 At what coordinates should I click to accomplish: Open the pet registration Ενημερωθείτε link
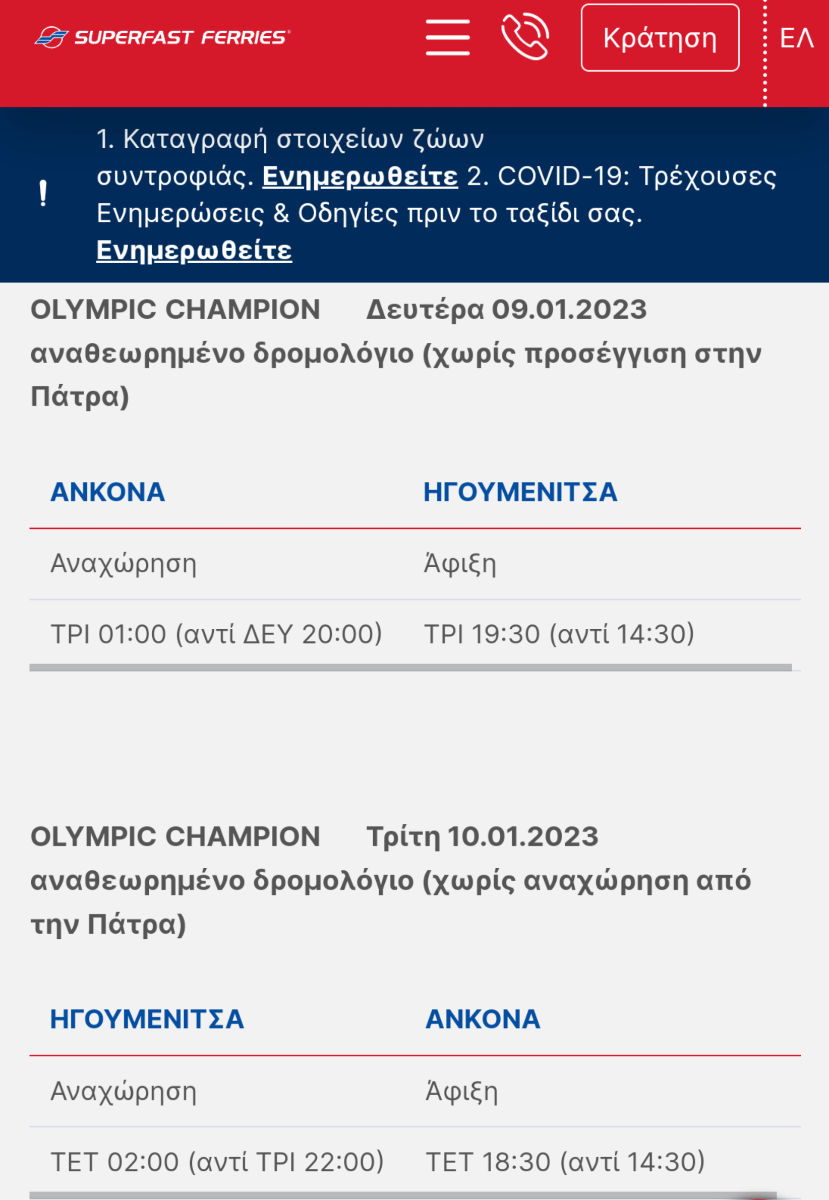tap(360, 176)
